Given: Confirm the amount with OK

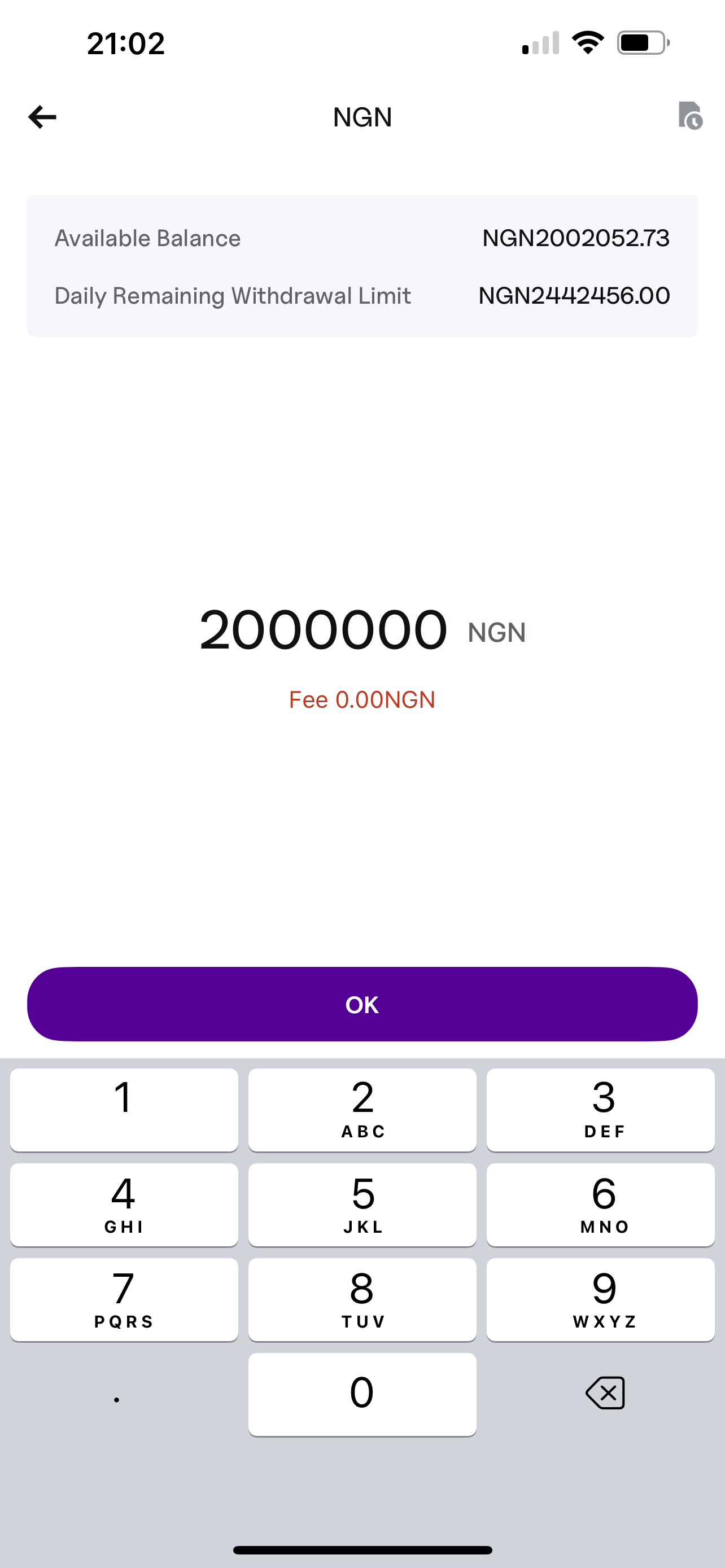Looking at the screenshot, I should [x=362, y=1004].
